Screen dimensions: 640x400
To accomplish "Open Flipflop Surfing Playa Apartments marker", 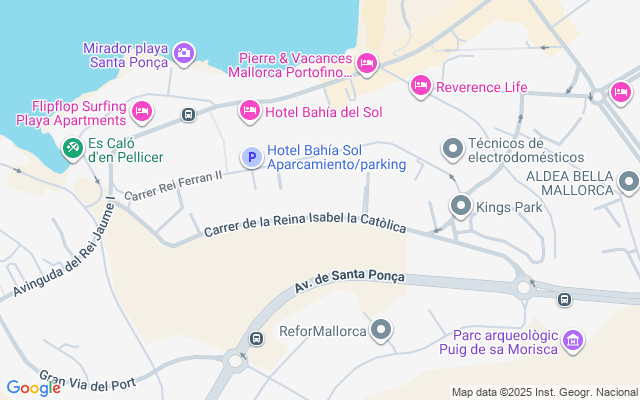I will 141,110.
